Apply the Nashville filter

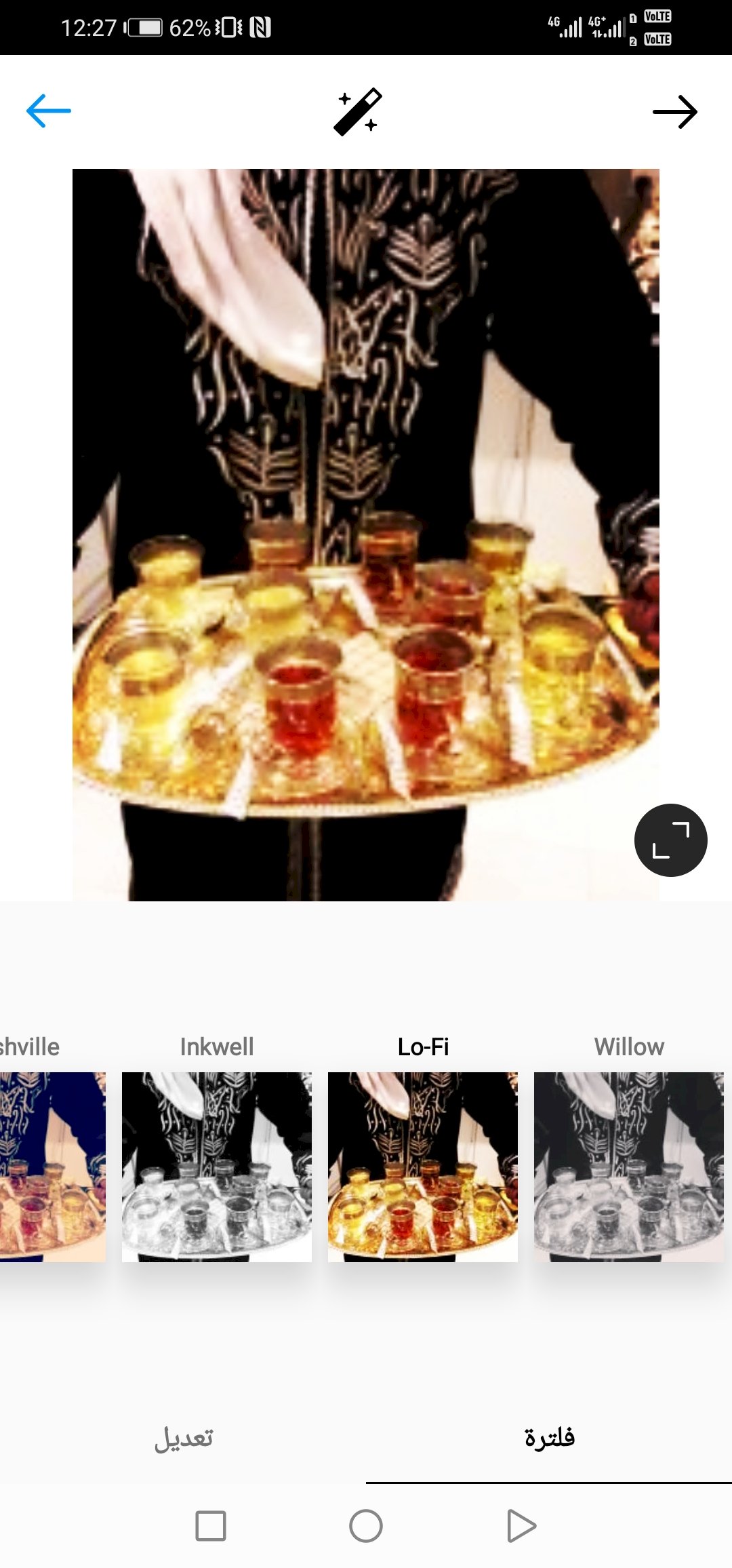(x=47, y=1166)
